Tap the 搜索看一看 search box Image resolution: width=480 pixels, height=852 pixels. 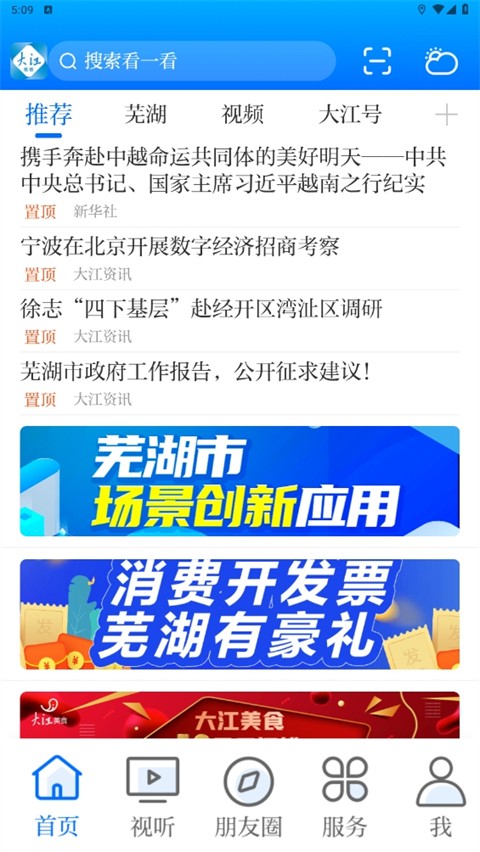(192, 61)
